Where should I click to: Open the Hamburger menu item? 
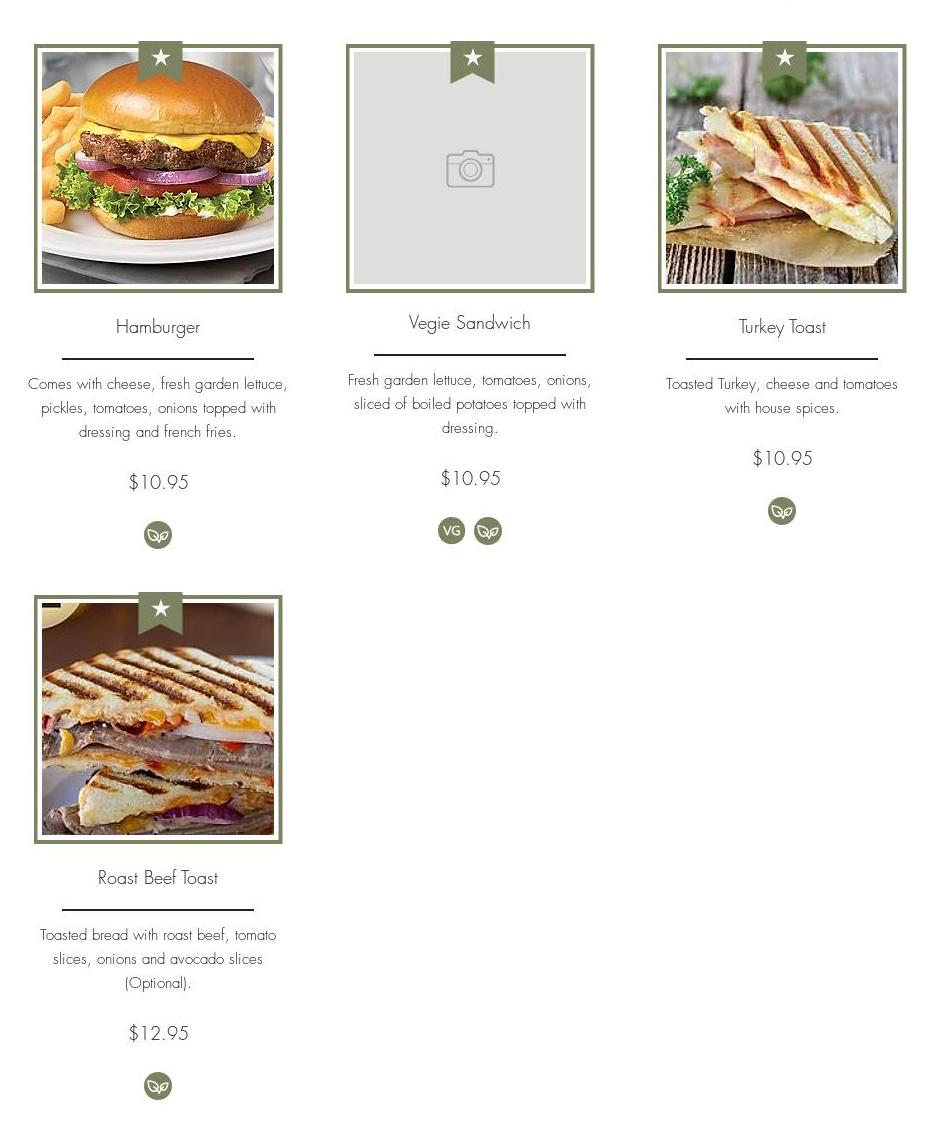tap(158, 327)
